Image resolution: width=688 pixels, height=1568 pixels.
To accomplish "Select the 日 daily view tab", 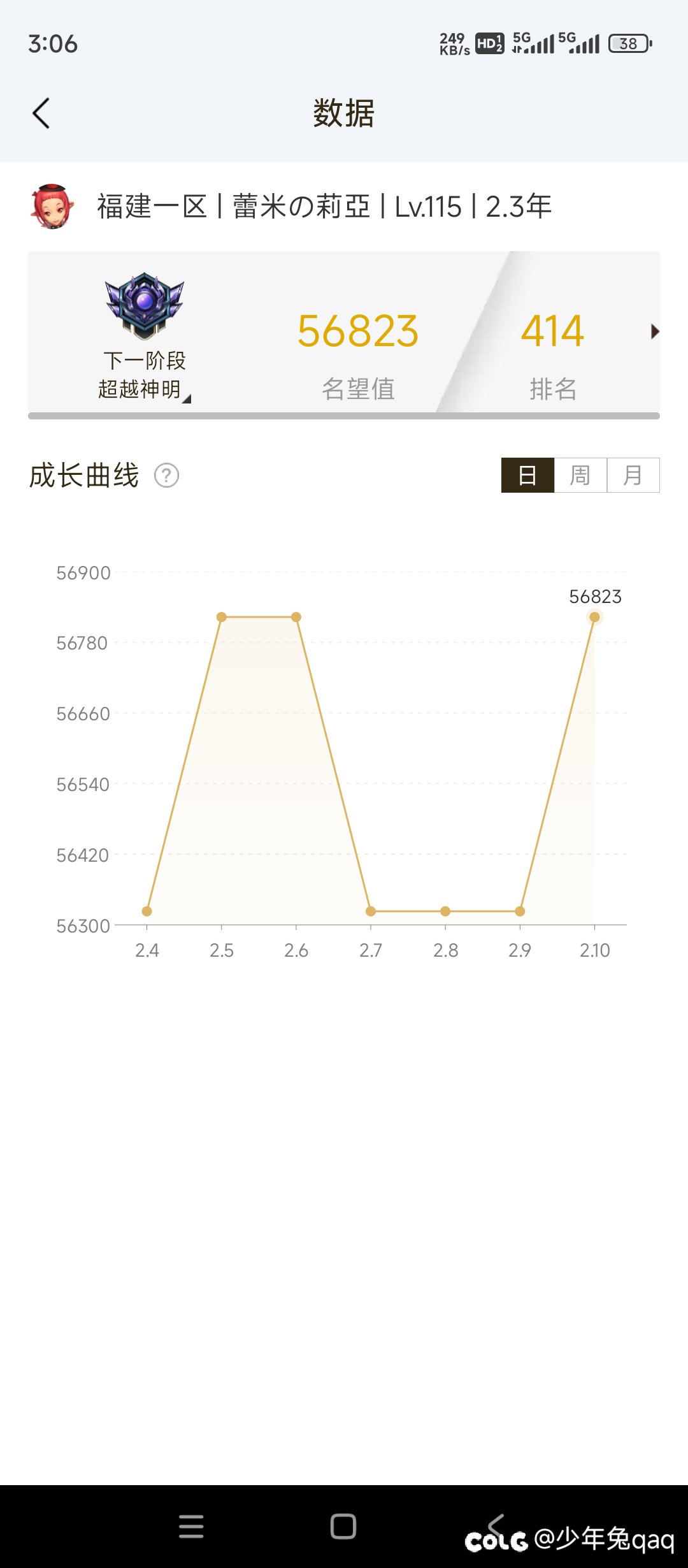I will pos(527,475).
